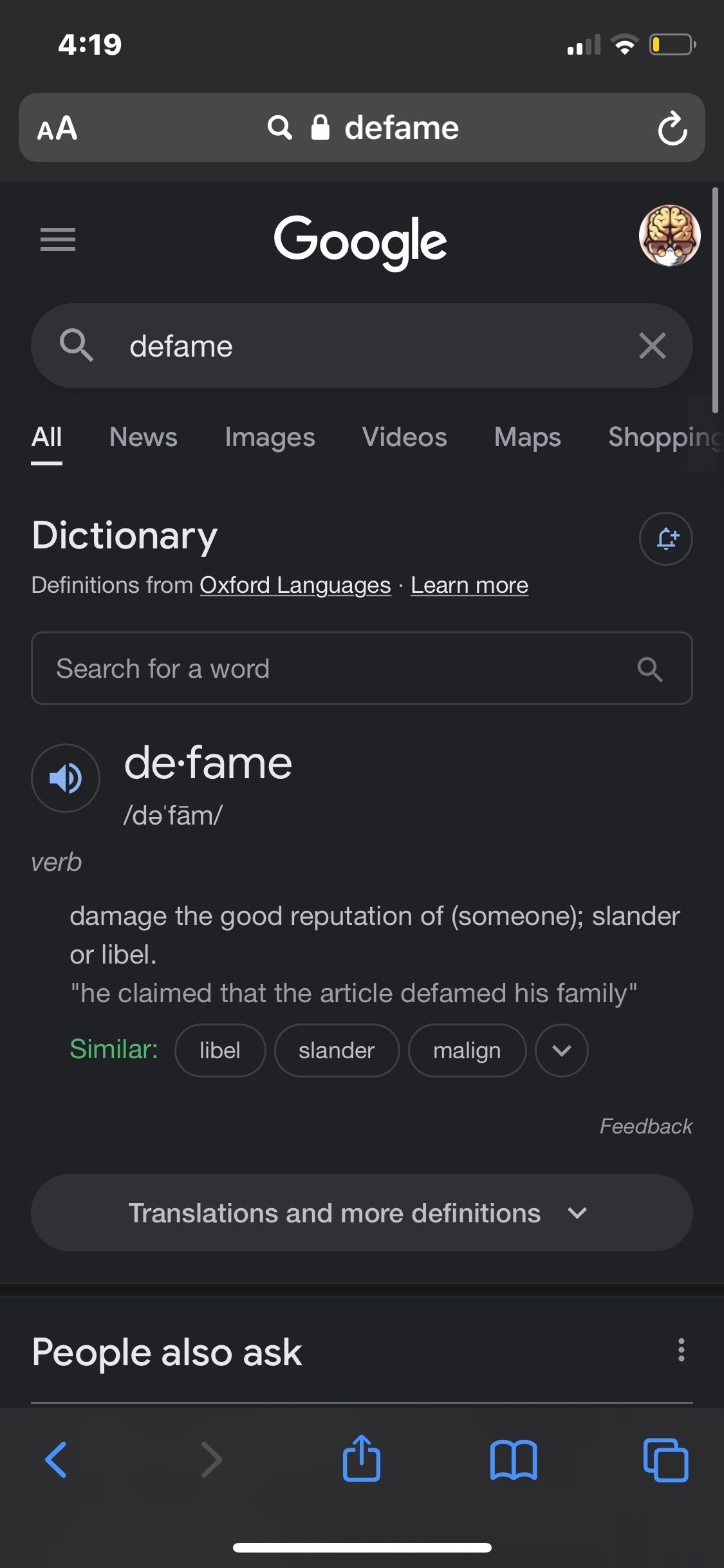Switch to the Videos tab
This screenshot has width=724, height=1568.
[404, 437]
